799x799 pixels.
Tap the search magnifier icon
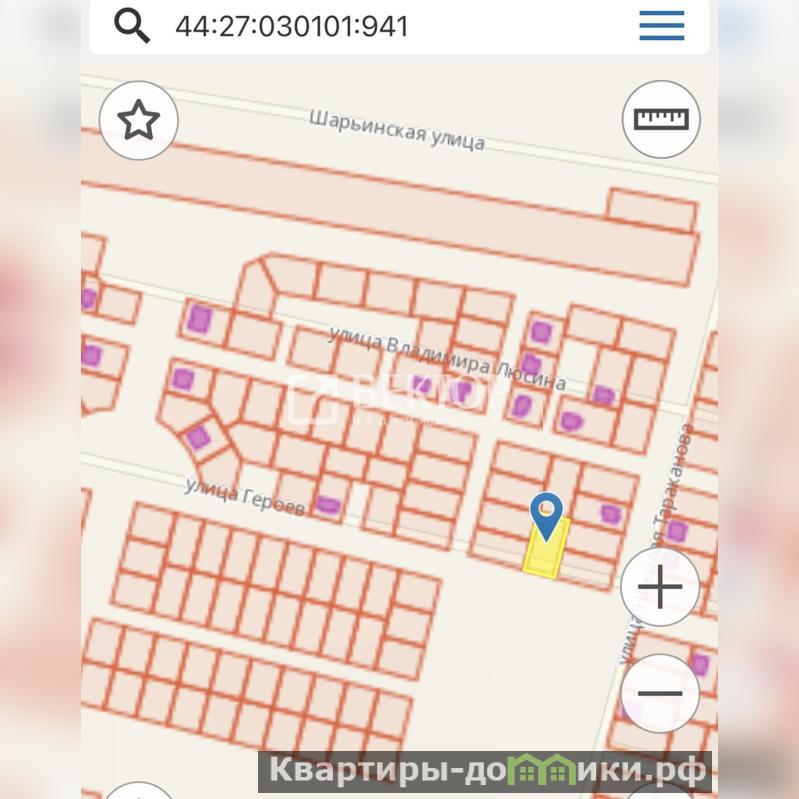132,25
